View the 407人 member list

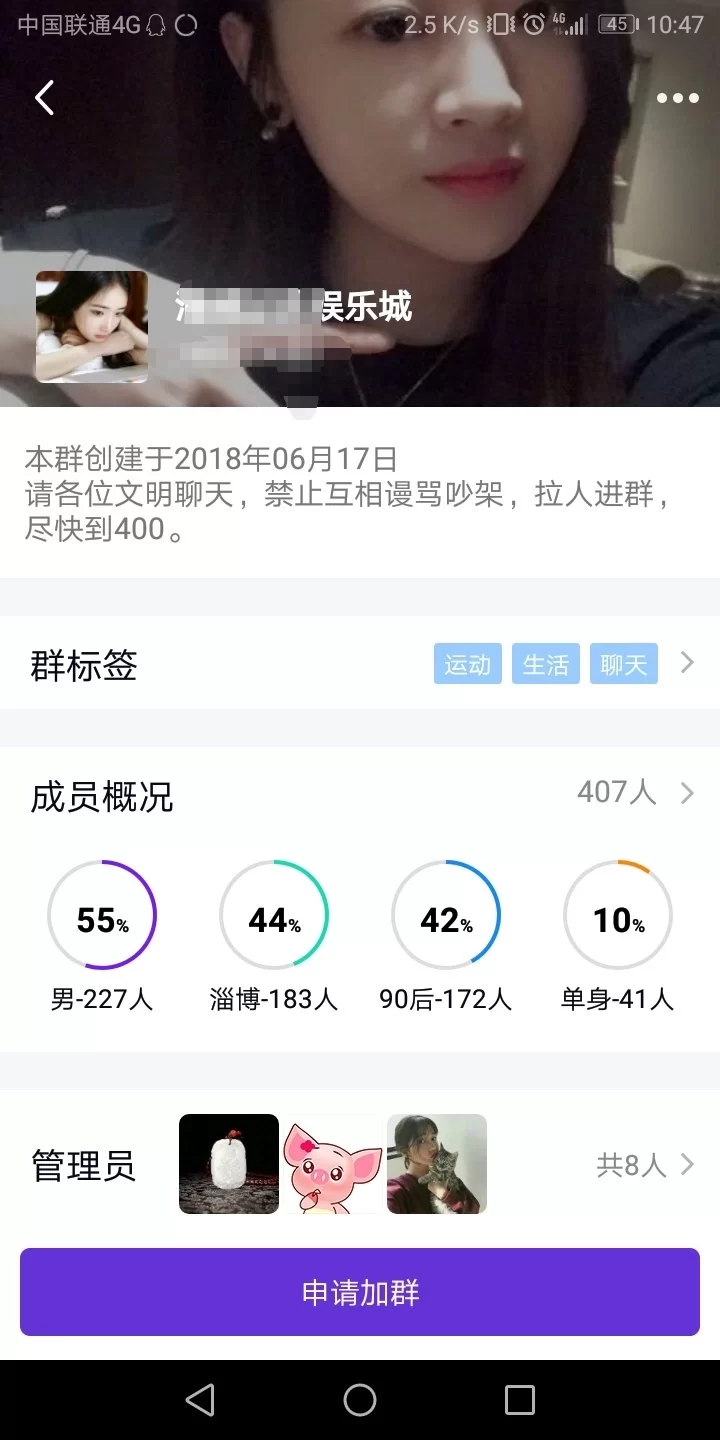pyautogui.click(x=634, y=793)
